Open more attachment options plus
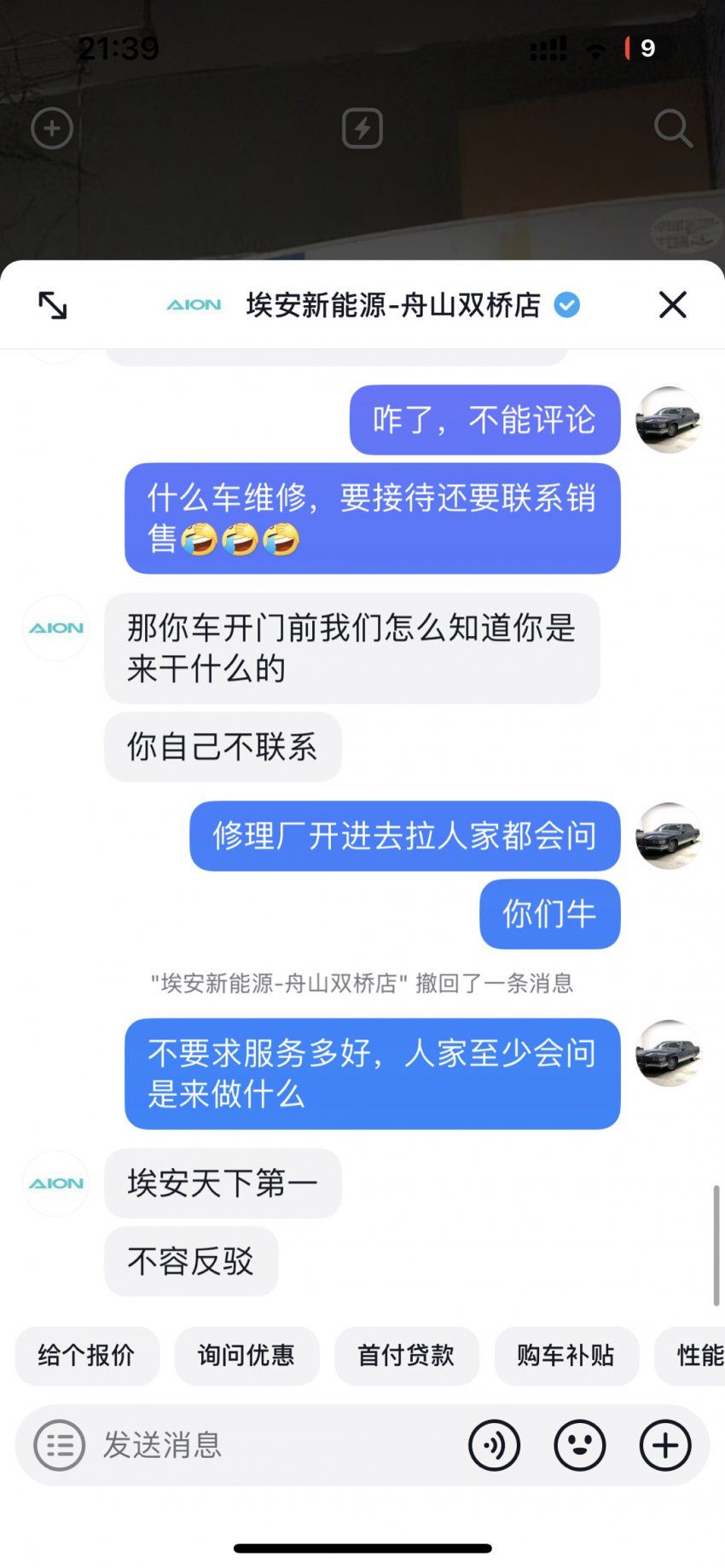The width and height of the screenshot is (725, 1568). [x=665, y=1445]
